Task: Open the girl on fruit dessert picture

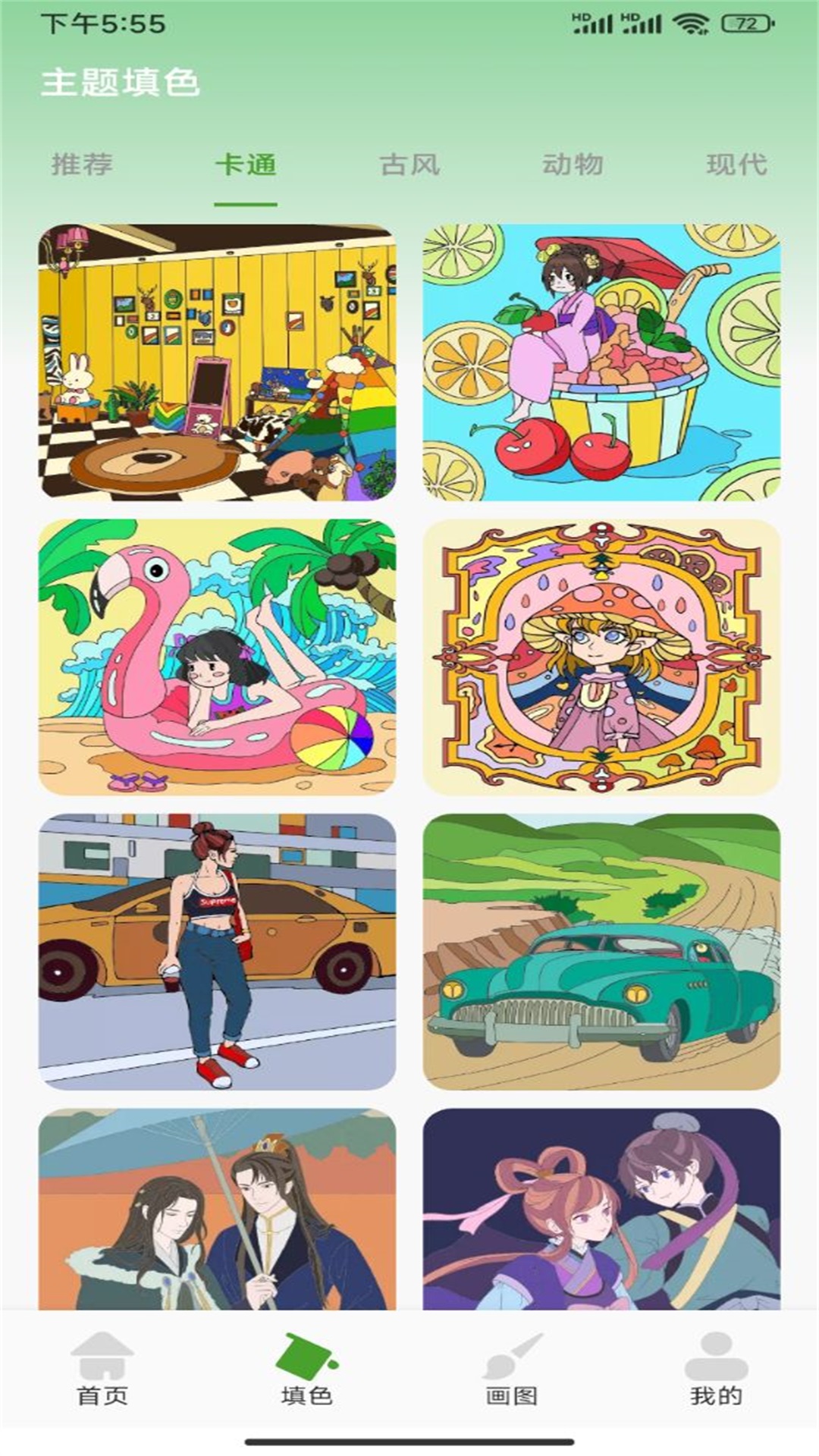Action: point(601,362)
